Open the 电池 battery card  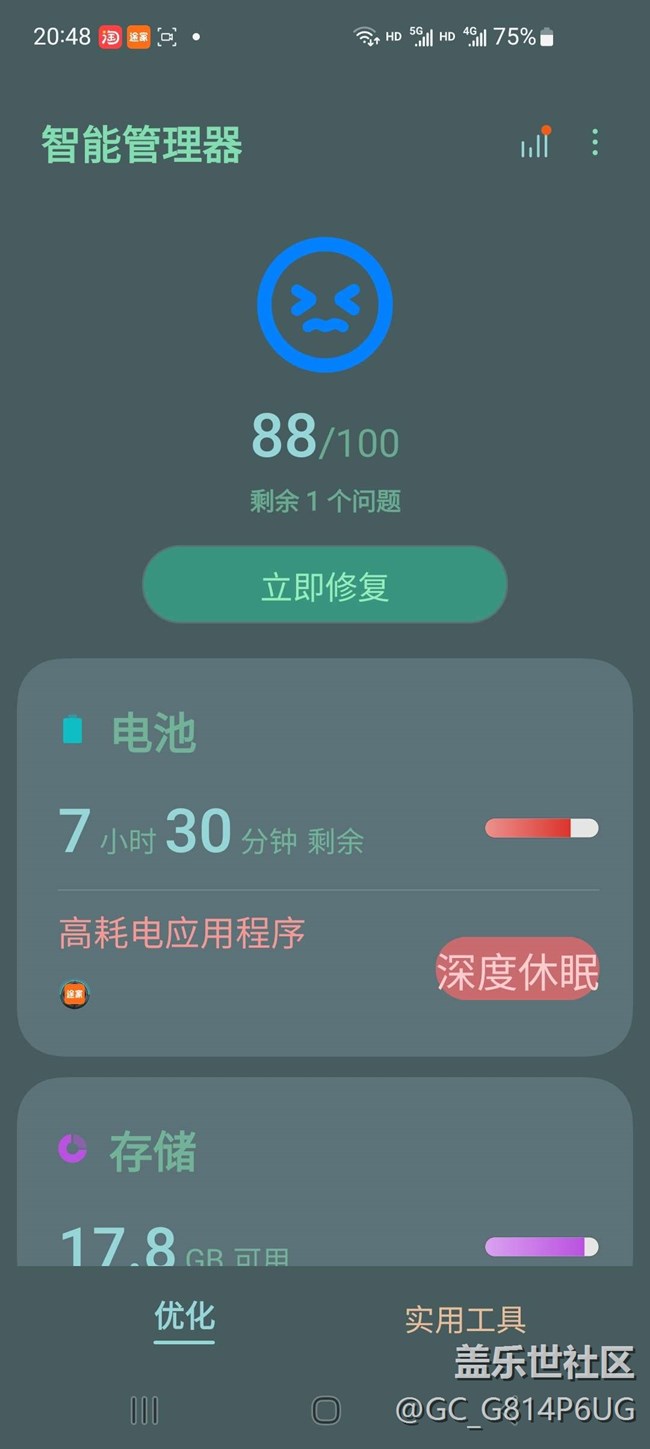pos(325,857)
